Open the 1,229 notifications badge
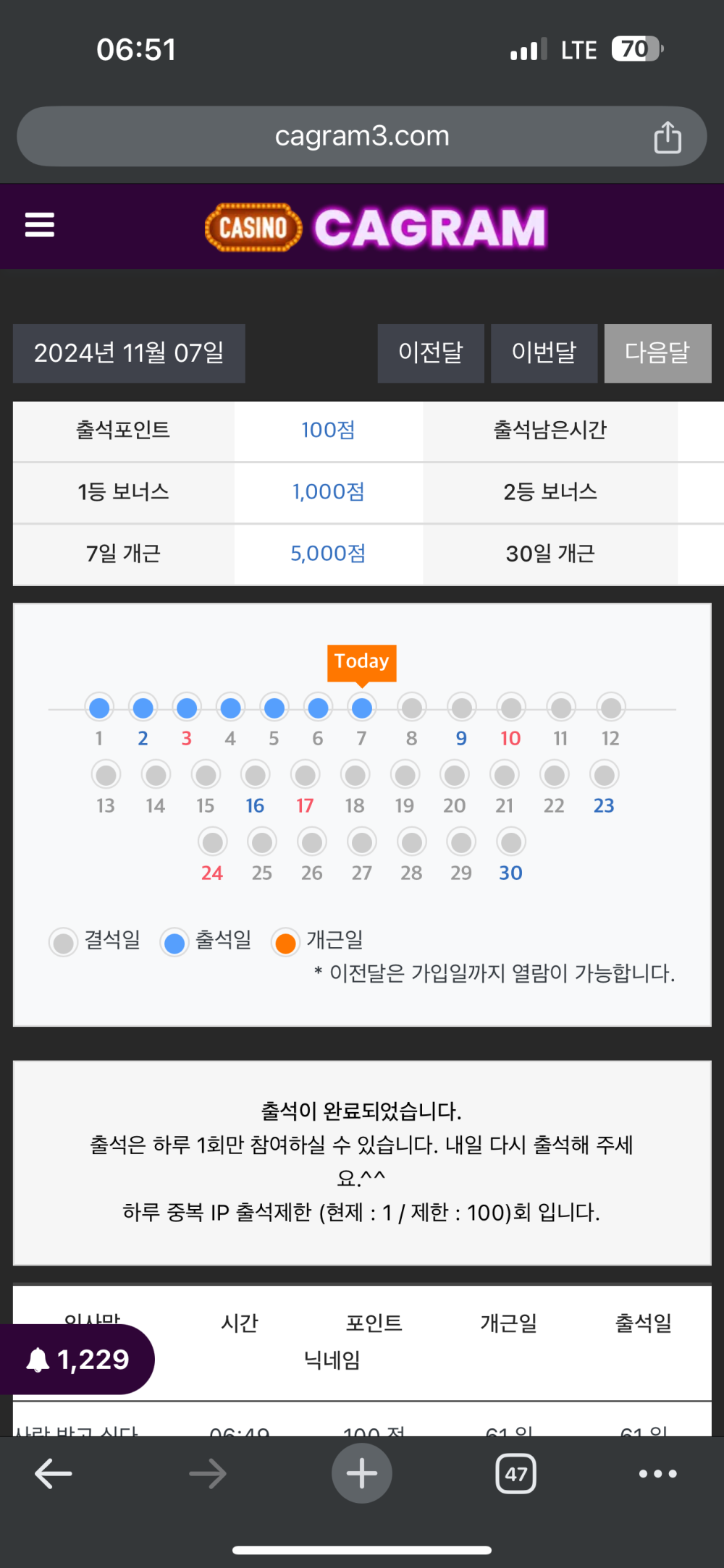The image size is (724, 1568). point(77,1360)
